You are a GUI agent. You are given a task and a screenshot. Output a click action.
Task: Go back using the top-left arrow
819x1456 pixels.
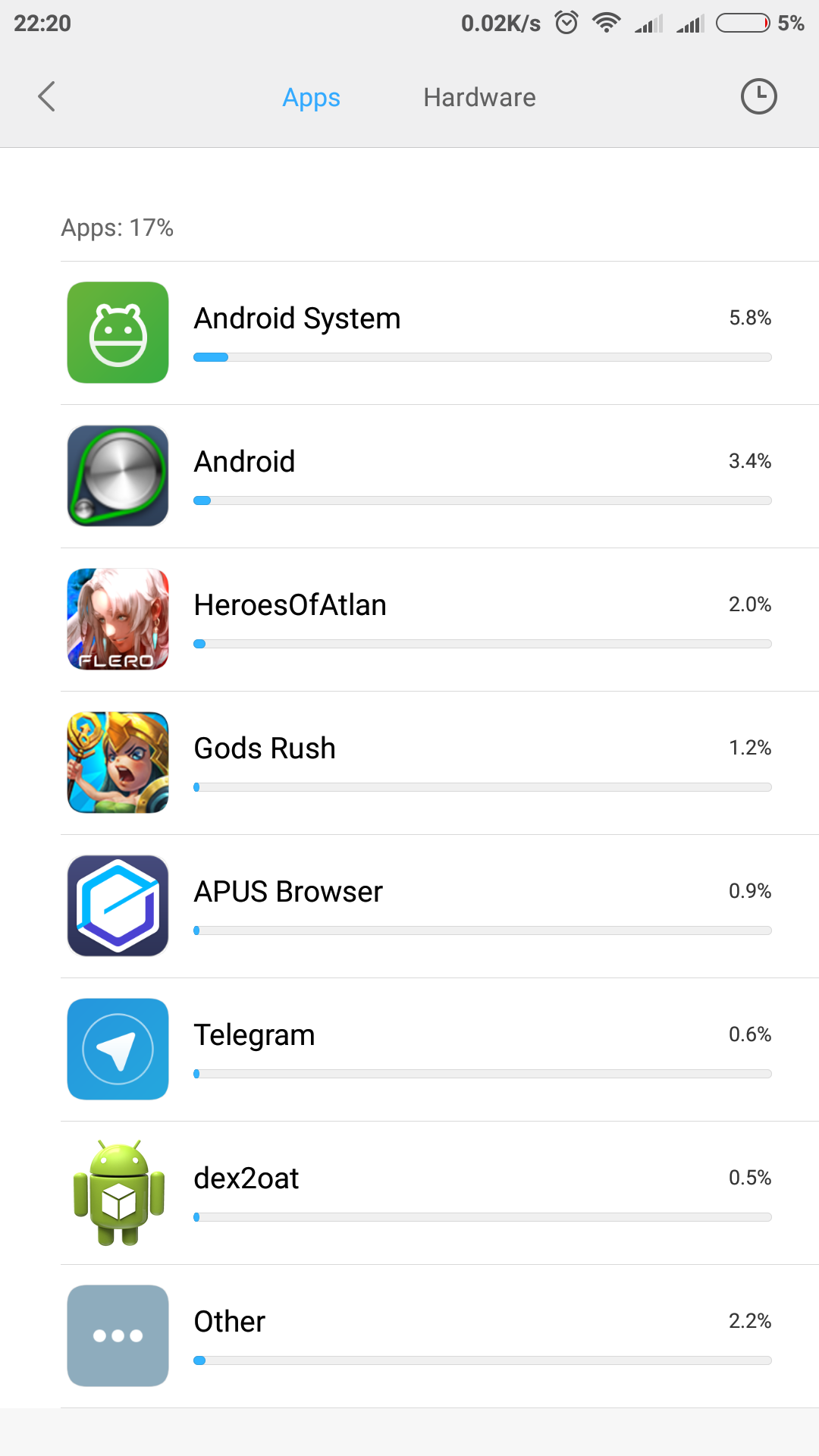47,96
